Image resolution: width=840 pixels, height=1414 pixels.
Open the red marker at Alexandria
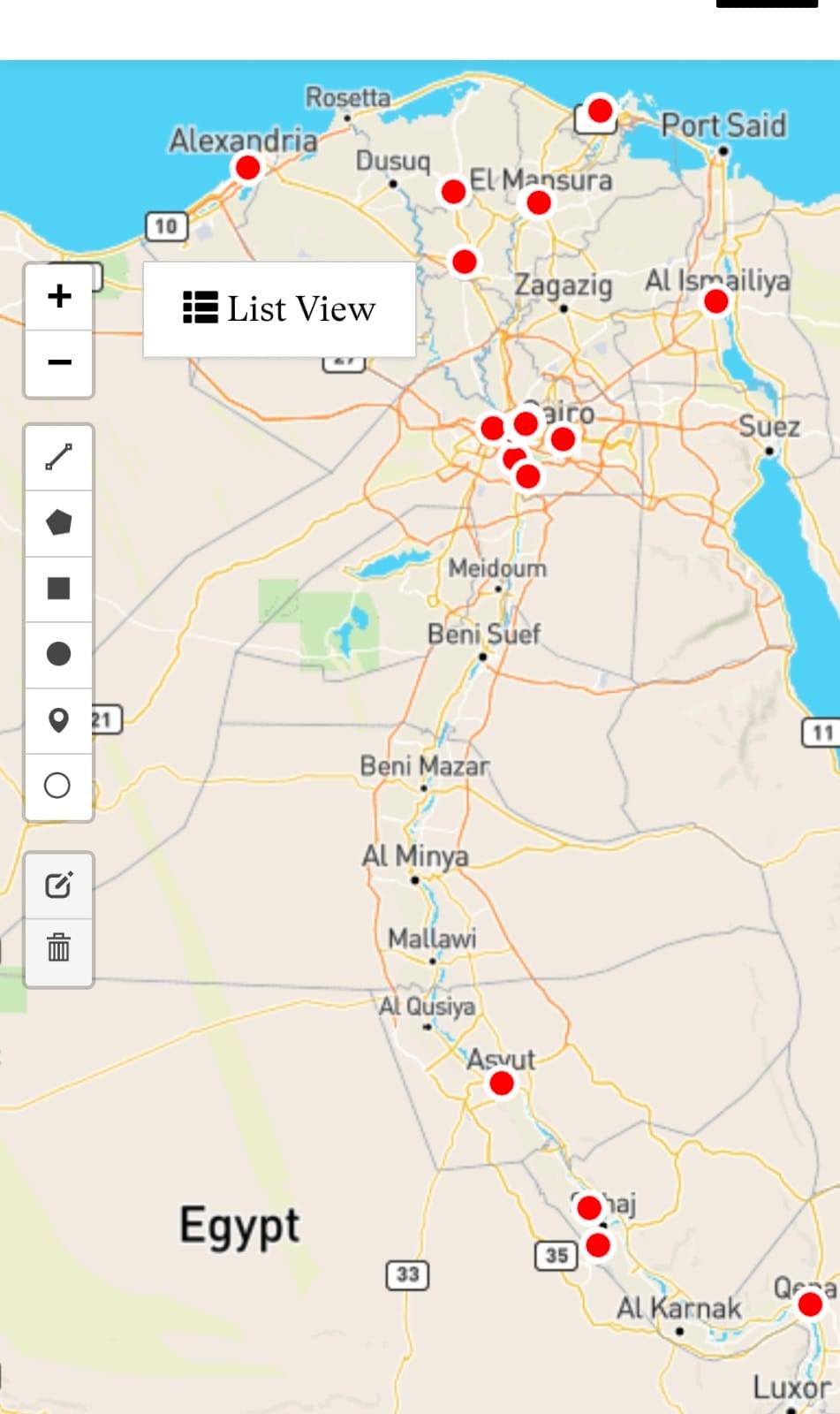[248, 167]
